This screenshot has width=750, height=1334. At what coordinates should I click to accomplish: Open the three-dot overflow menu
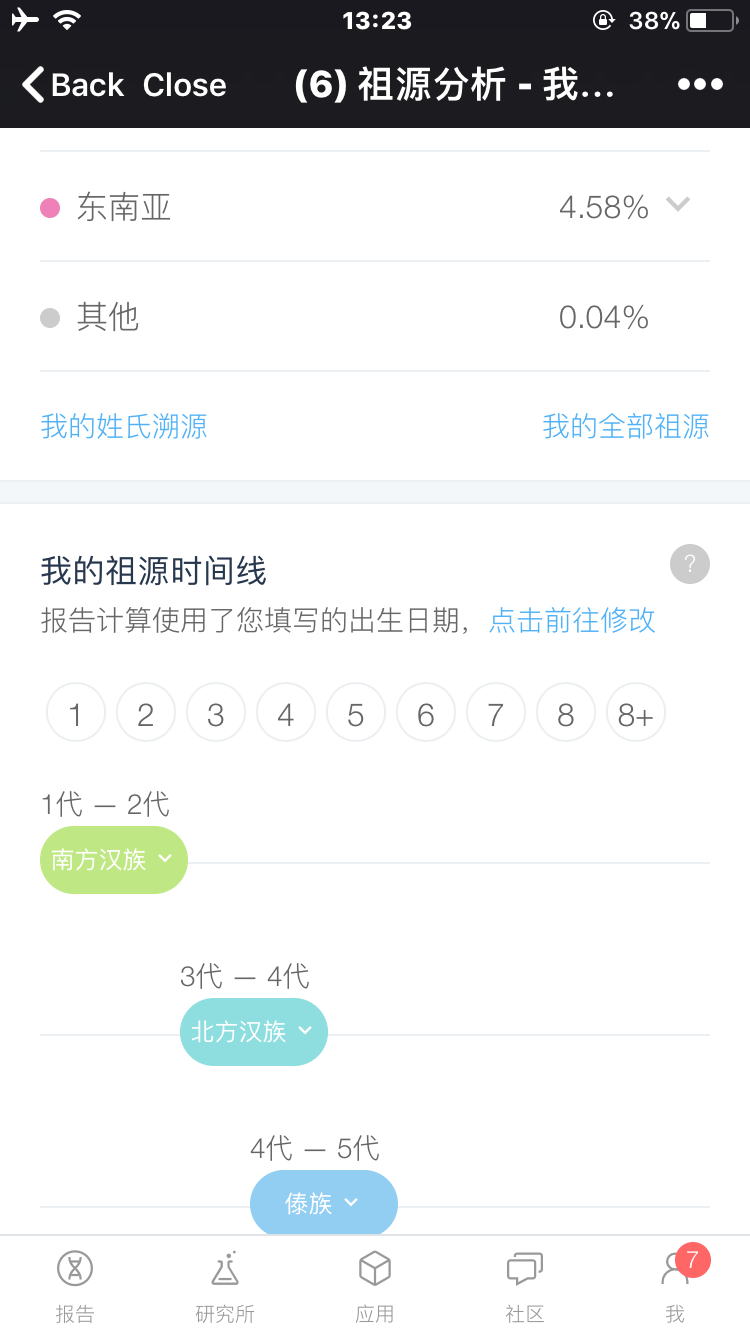pos(700,85)
